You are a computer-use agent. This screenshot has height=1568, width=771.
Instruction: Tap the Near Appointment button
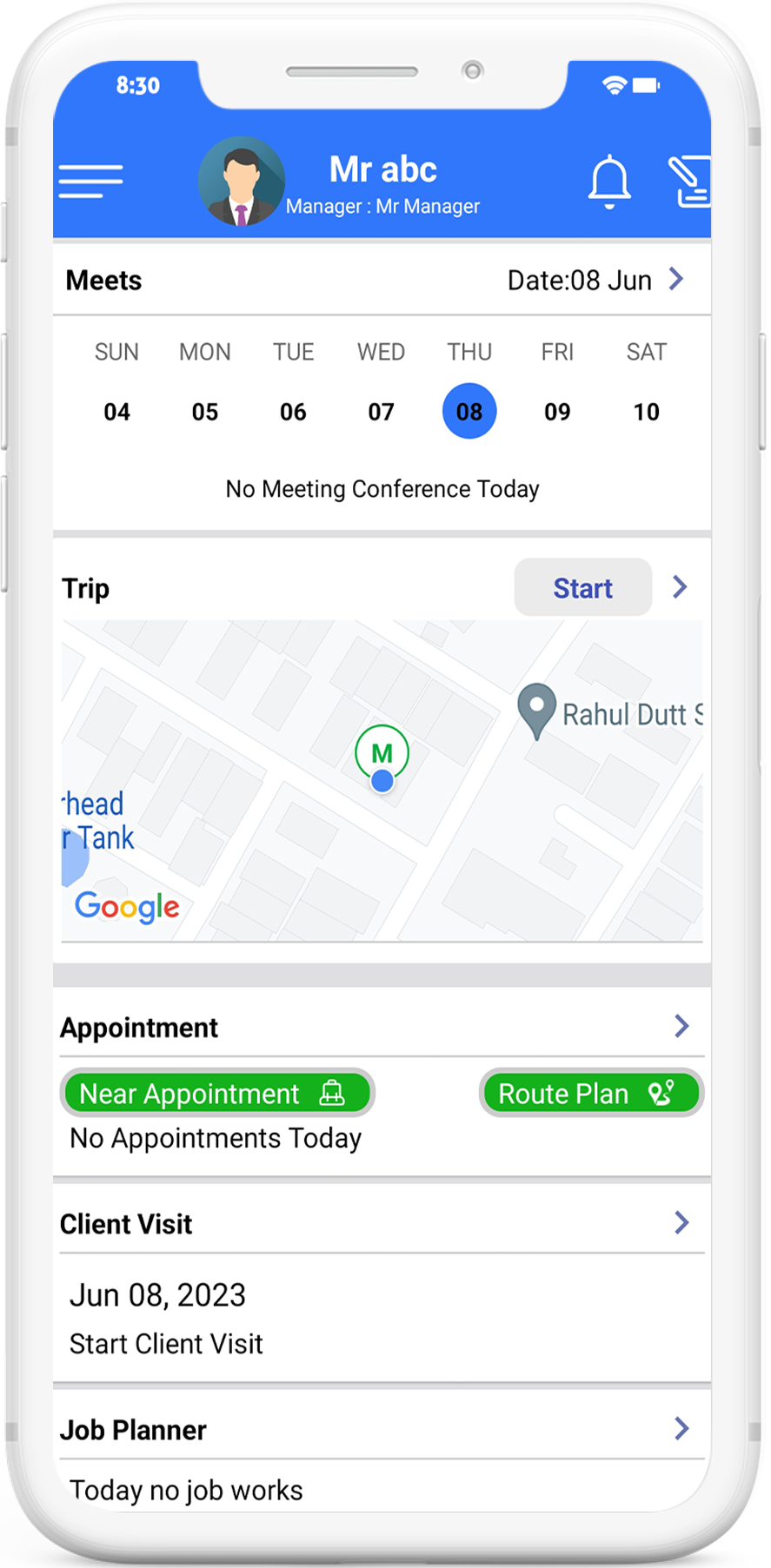(217, 1093)
